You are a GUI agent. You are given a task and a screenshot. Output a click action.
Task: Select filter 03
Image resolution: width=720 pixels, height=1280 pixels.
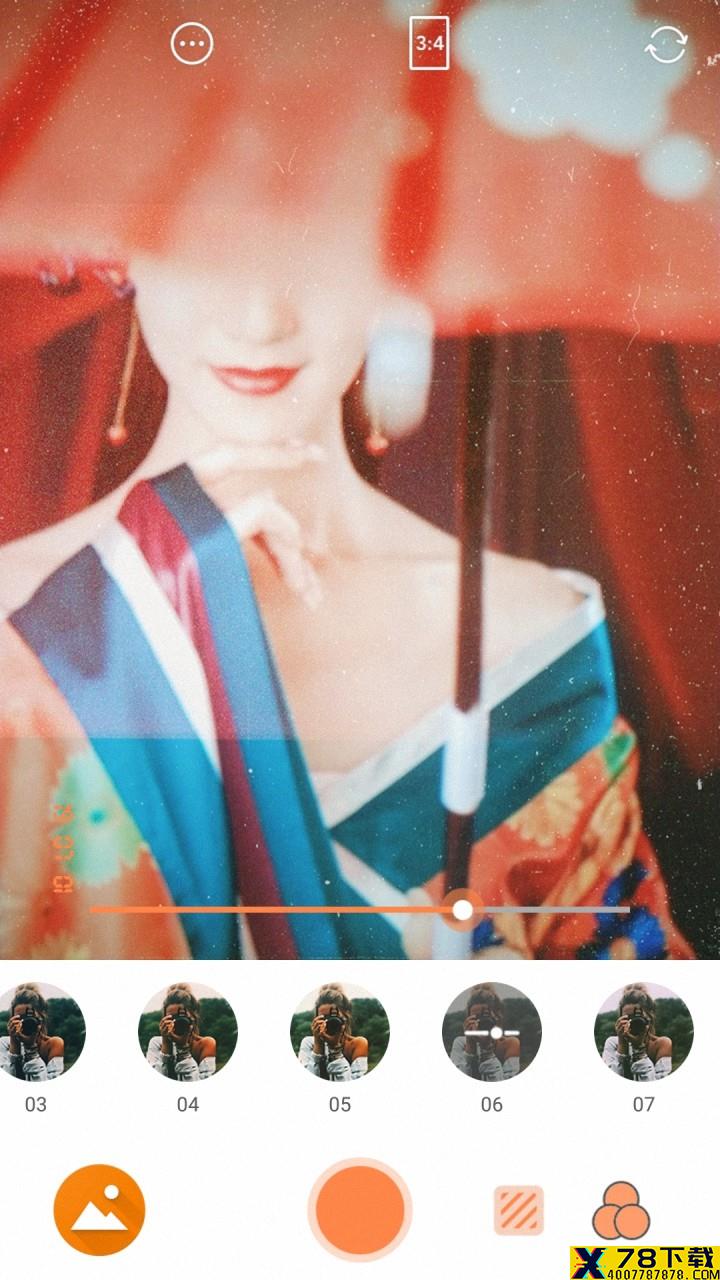pyautogui.click(x=36, y=1032)
